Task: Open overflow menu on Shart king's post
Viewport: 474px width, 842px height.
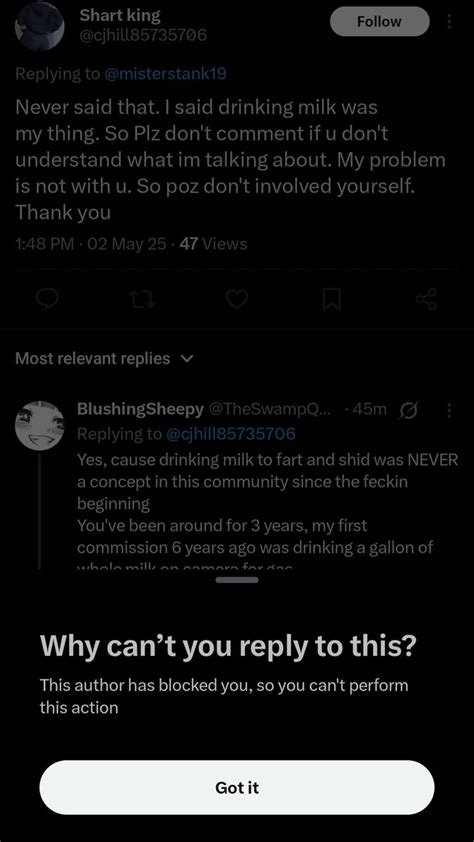Action: (449, 21)
